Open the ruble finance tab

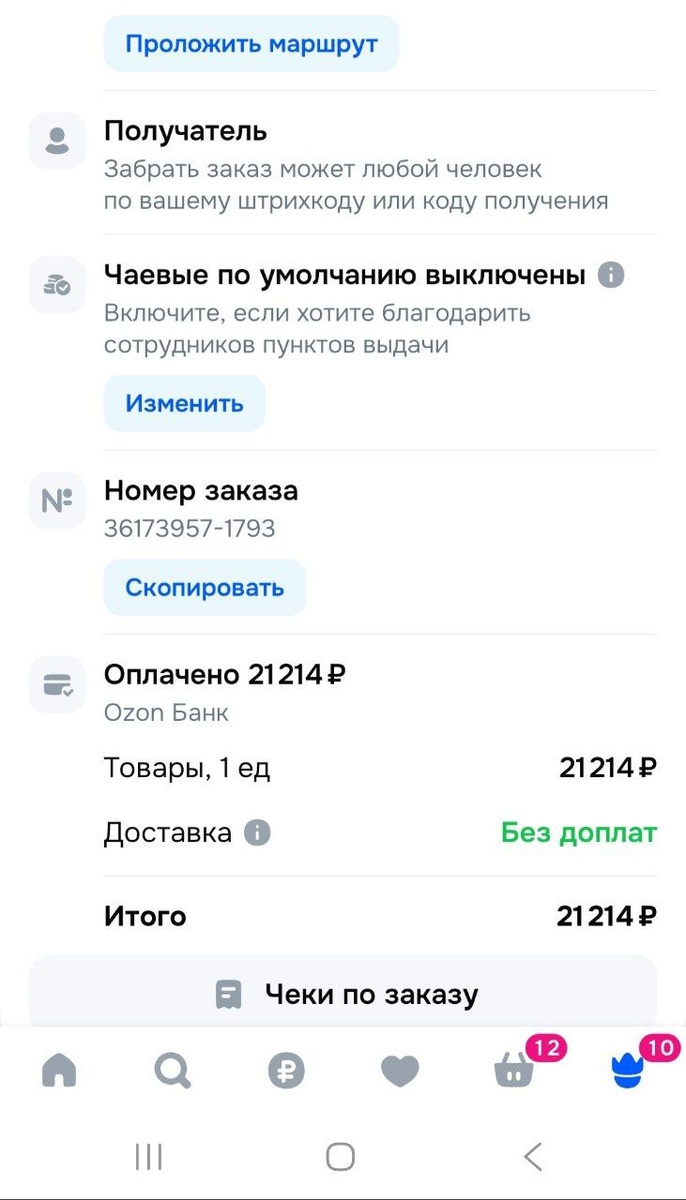click(286, 1071)
